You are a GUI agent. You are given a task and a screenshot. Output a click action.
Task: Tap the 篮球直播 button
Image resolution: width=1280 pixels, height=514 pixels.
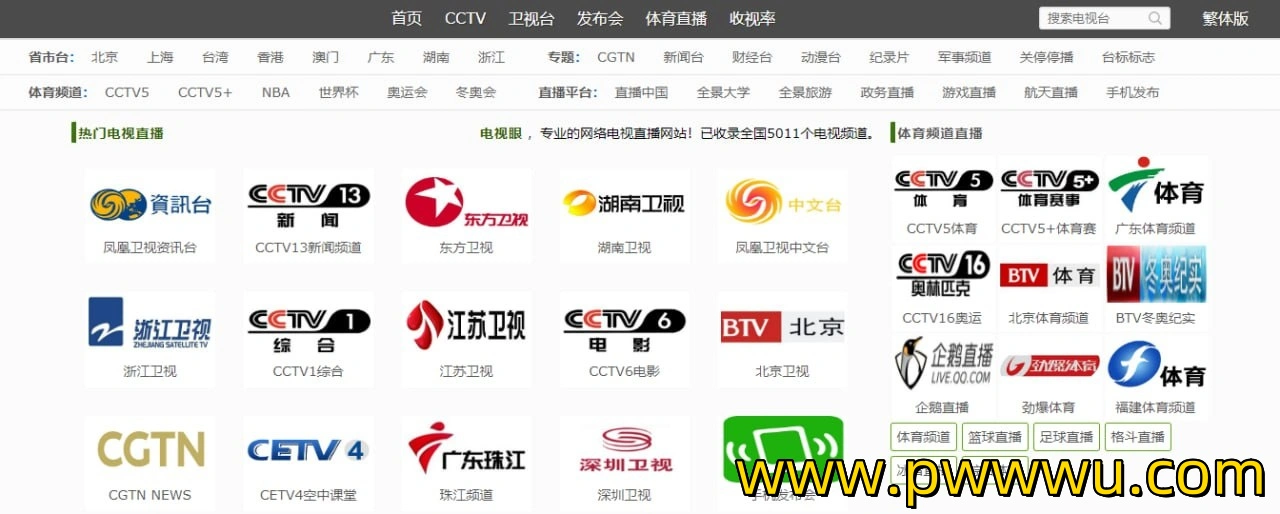(x=995, y=437)
